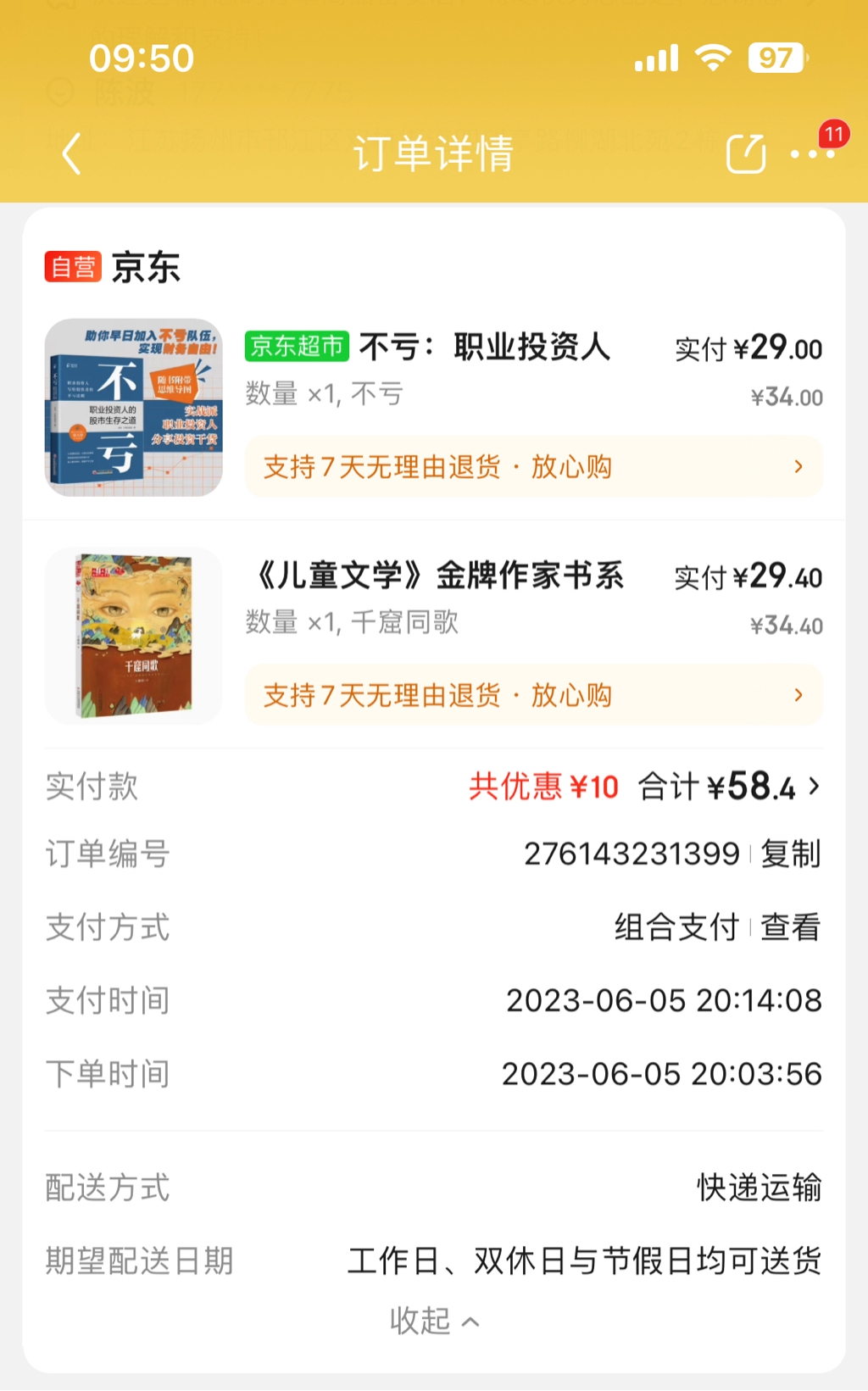Open the 不亏 book cover thumbnail
Image resolution: width=868 pixels, height=1391 pixels.
point(134,408)
